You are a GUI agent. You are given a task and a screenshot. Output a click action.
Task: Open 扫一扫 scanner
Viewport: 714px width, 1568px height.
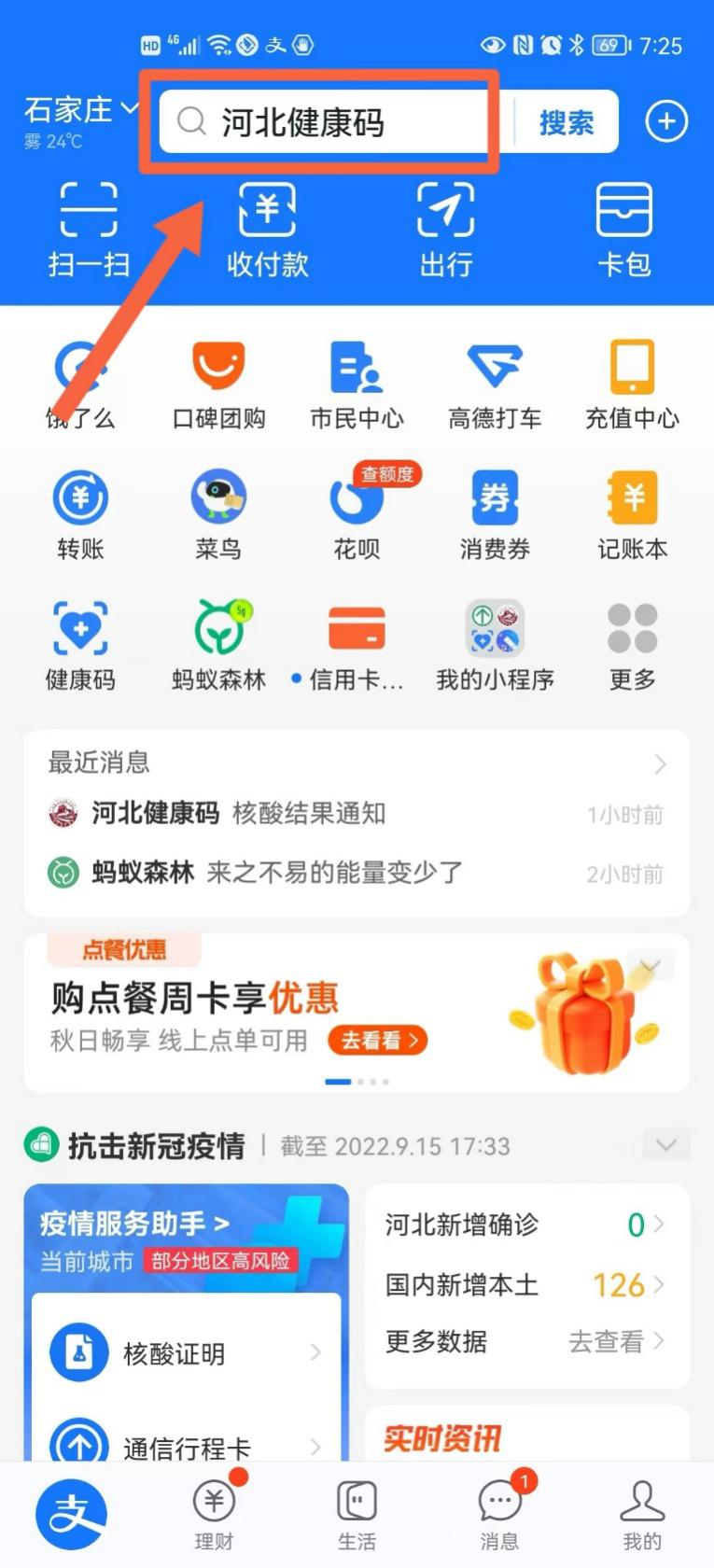point(89,230)
